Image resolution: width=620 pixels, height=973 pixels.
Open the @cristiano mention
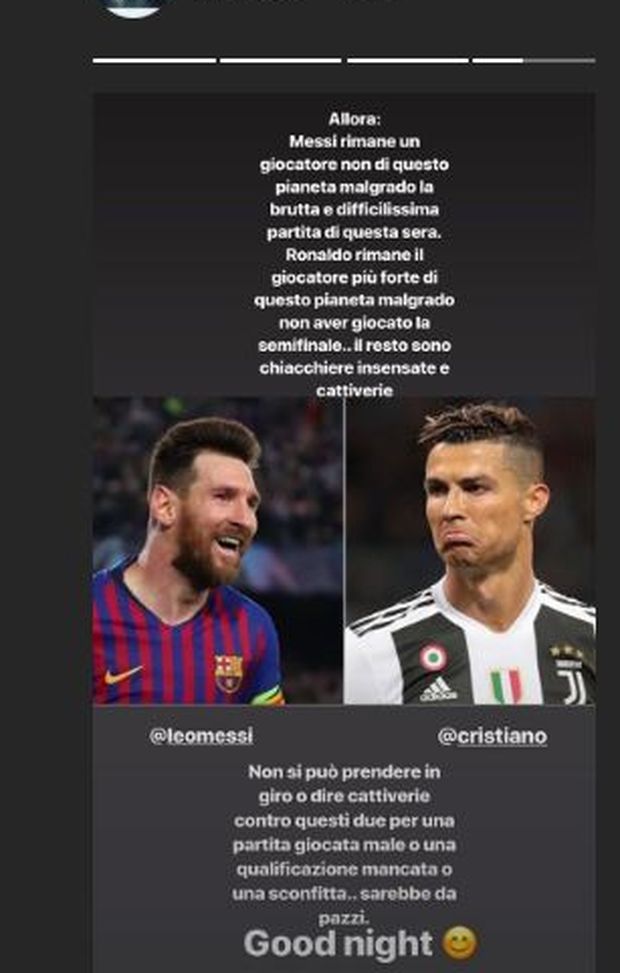492,736
